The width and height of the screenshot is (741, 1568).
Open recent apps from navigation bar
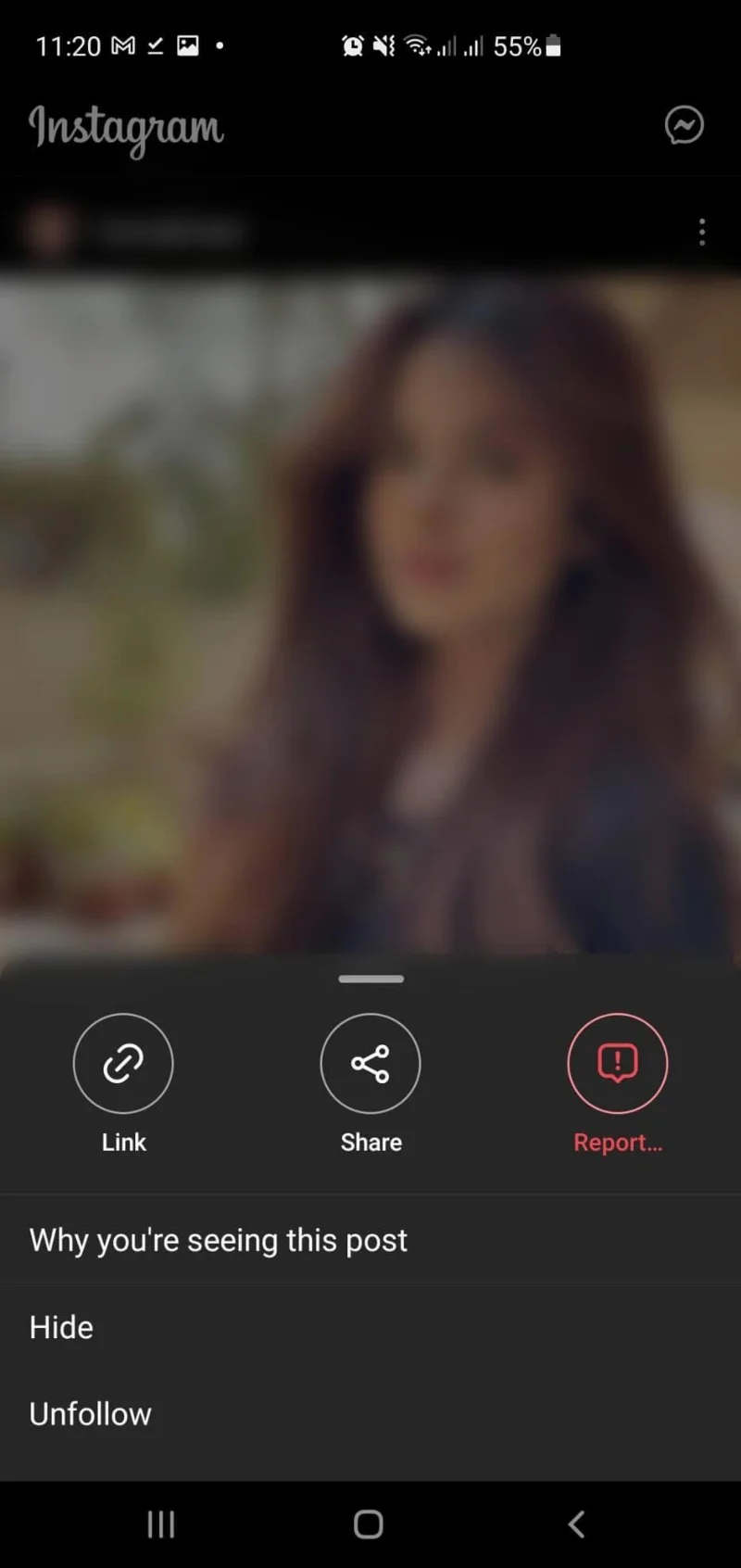pyautogui.click(x=161, y=1524)
